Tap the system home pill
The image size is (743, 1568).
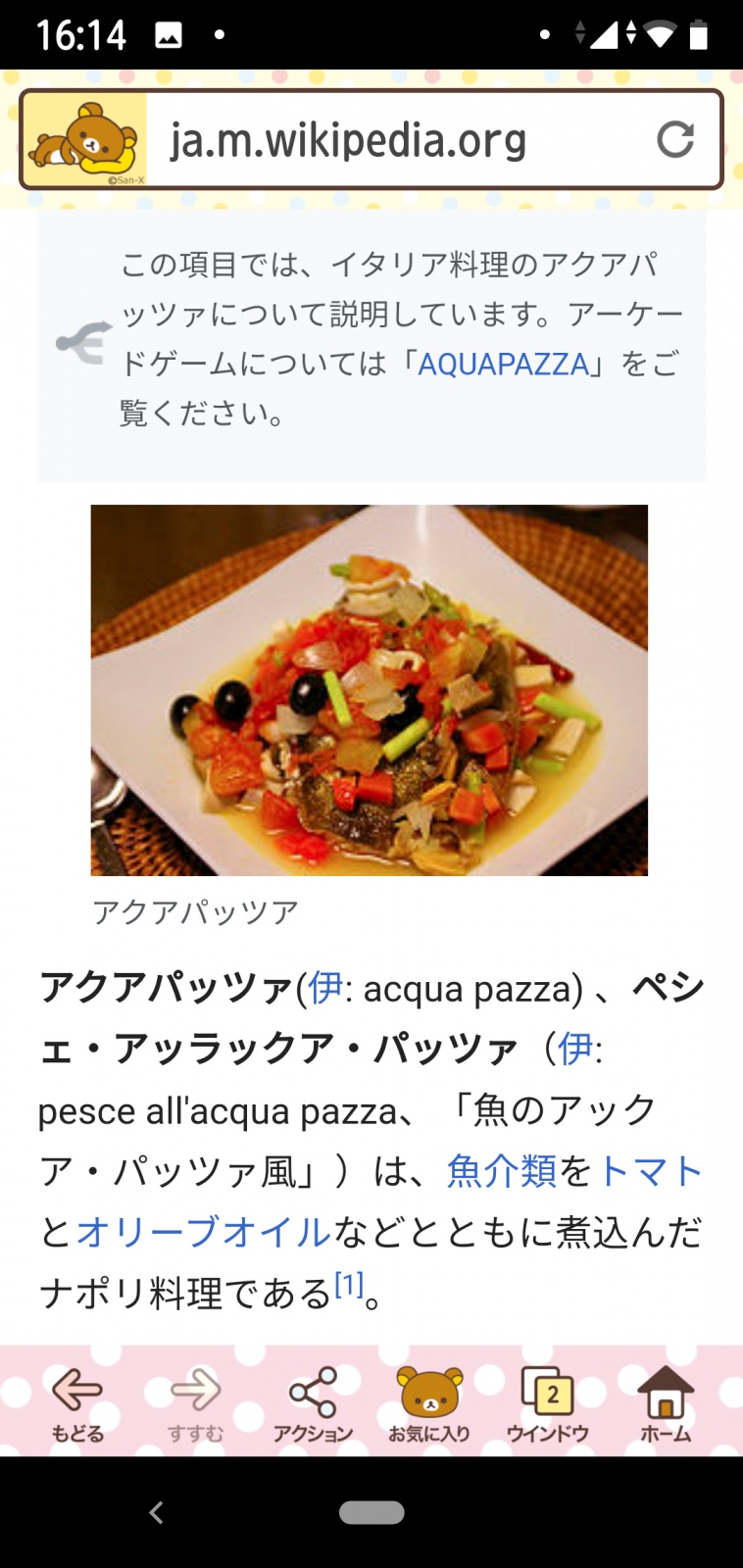pos(371,1512)
